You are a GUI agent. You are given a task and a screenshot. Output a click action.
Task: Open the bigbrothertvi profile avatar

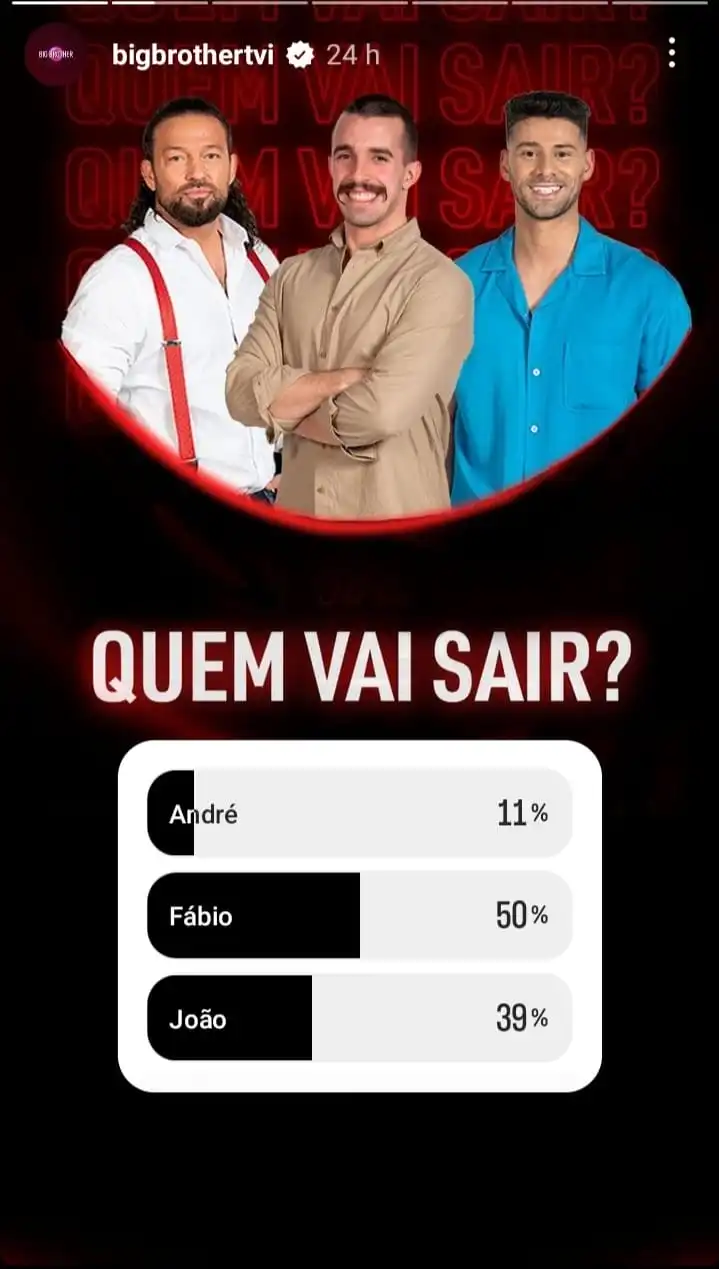[x=55, y=54]
